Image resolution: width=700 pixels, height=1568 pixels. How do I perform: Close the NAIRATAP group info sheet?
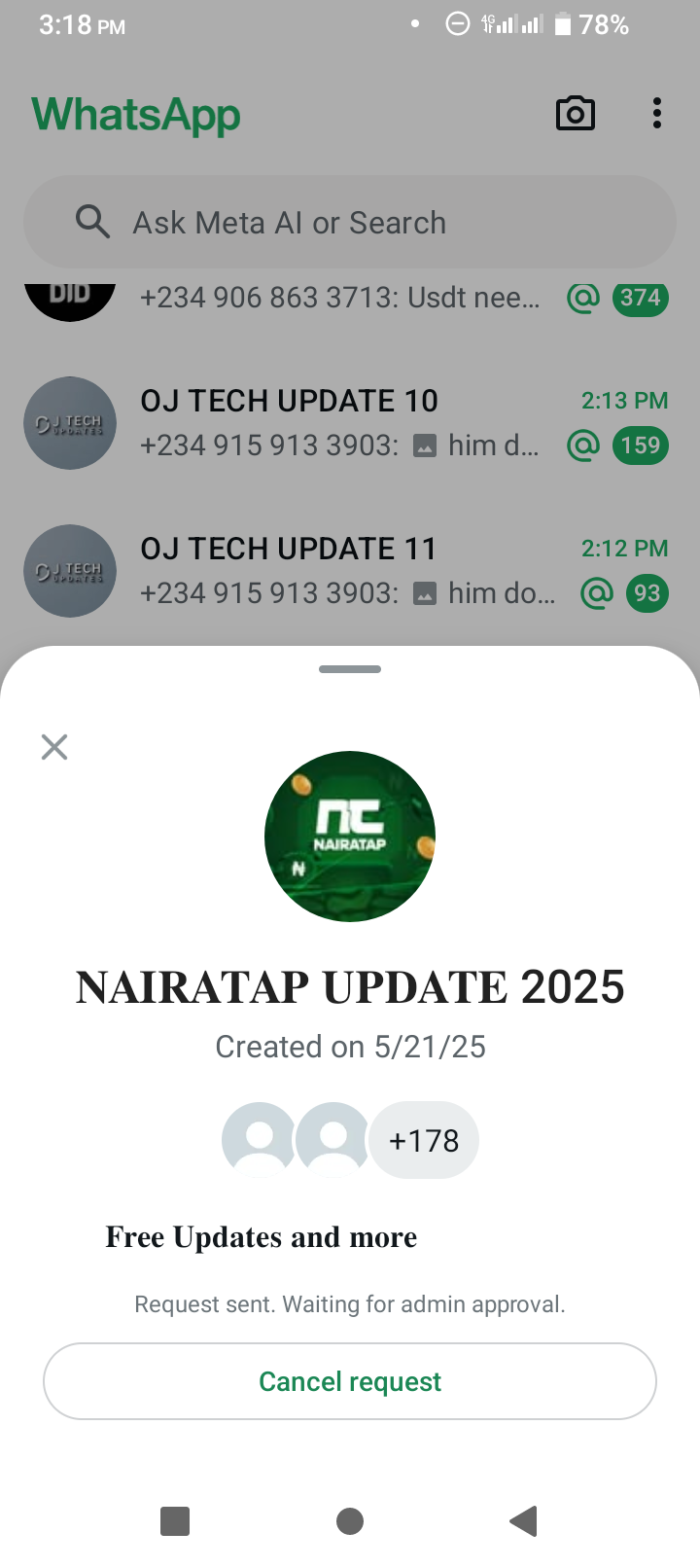[x=54, y=747]
